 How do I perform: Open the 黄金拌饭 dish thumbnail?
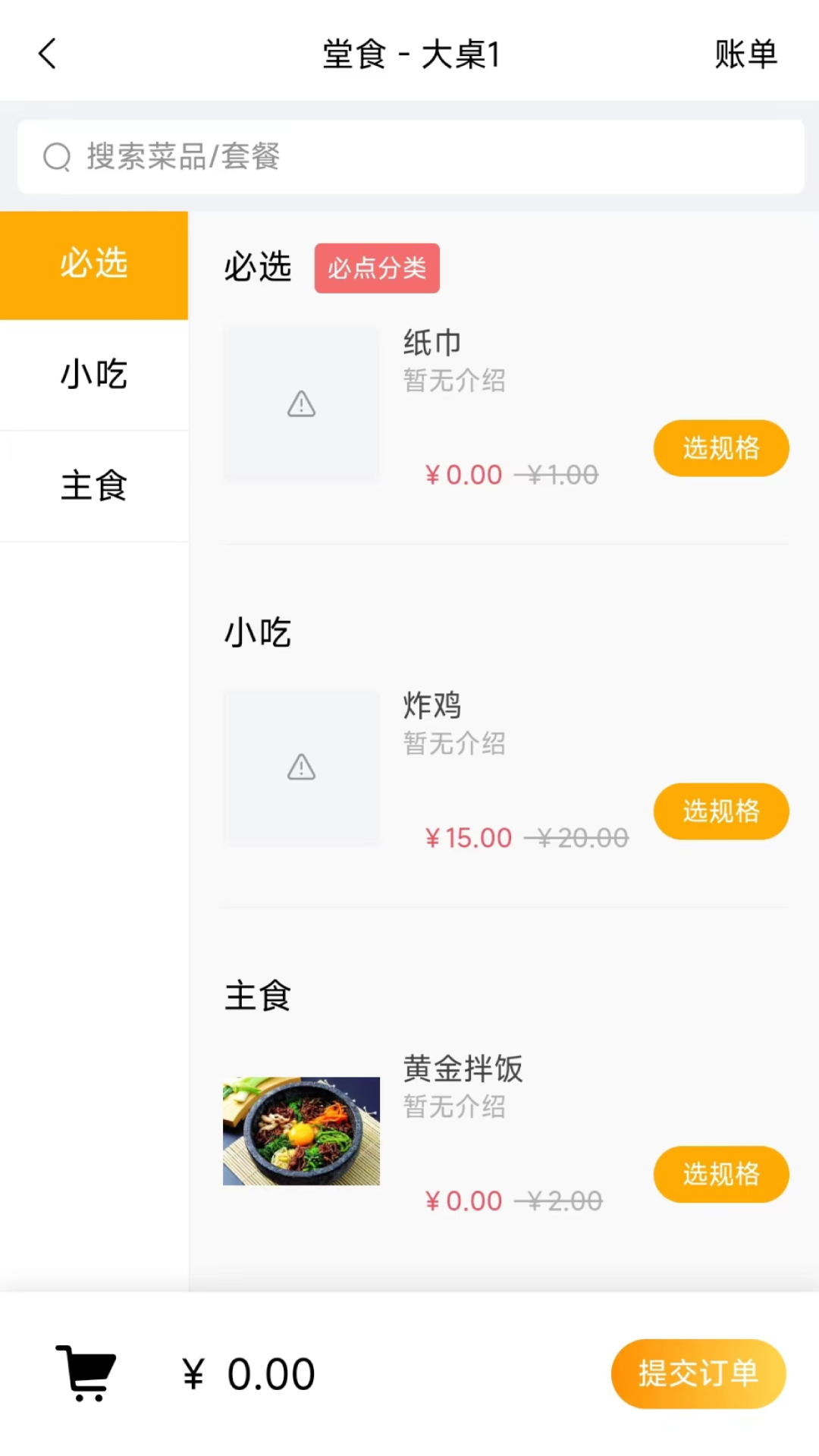point(301,1131)
